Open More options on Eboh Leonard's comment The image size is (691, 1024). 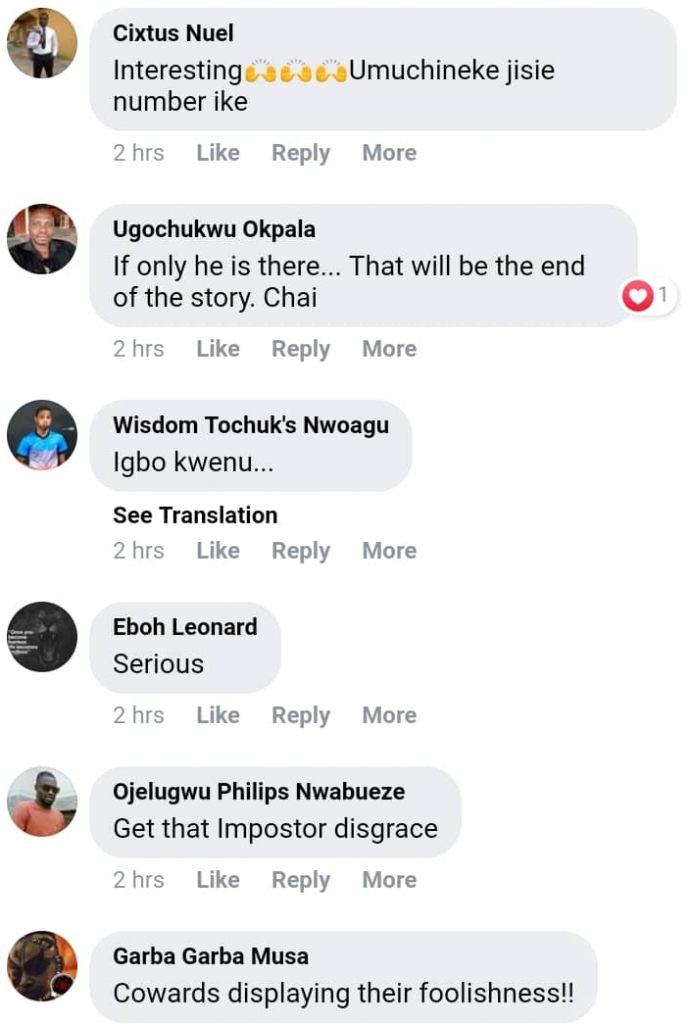389,716
